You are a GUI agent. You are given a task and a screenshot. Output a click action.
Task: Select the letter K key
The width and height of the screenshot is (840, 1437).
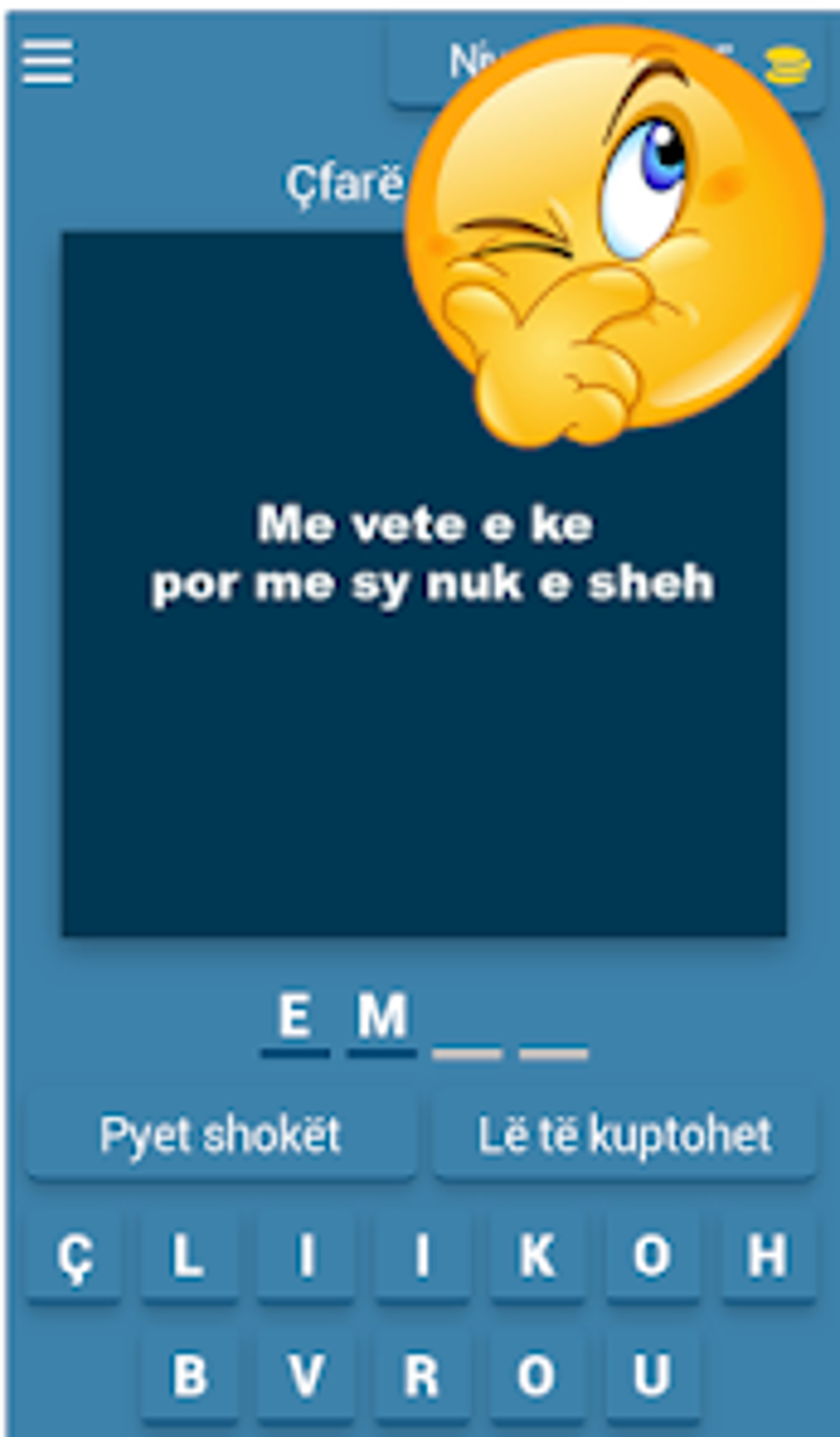537,1258
